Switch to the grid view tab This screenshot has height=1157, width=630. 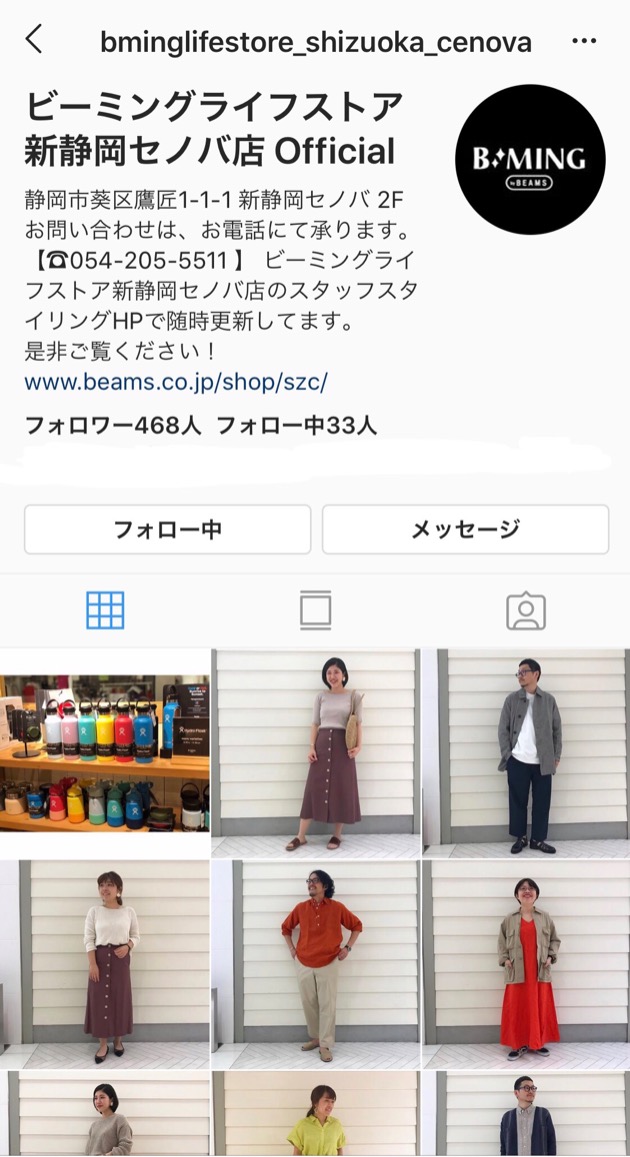click(x=105, y=610)
